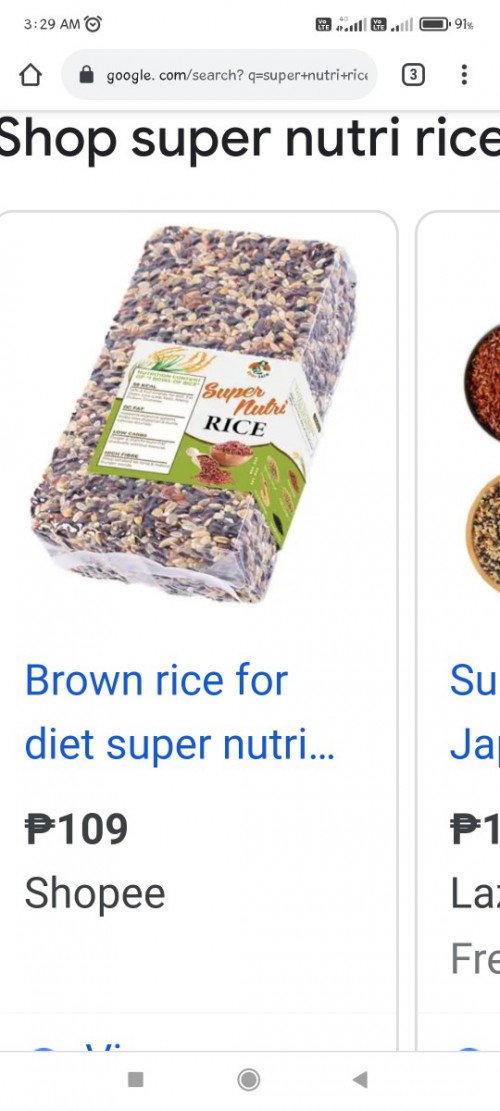
Task: Go to the browser home page
Action: 30,75
